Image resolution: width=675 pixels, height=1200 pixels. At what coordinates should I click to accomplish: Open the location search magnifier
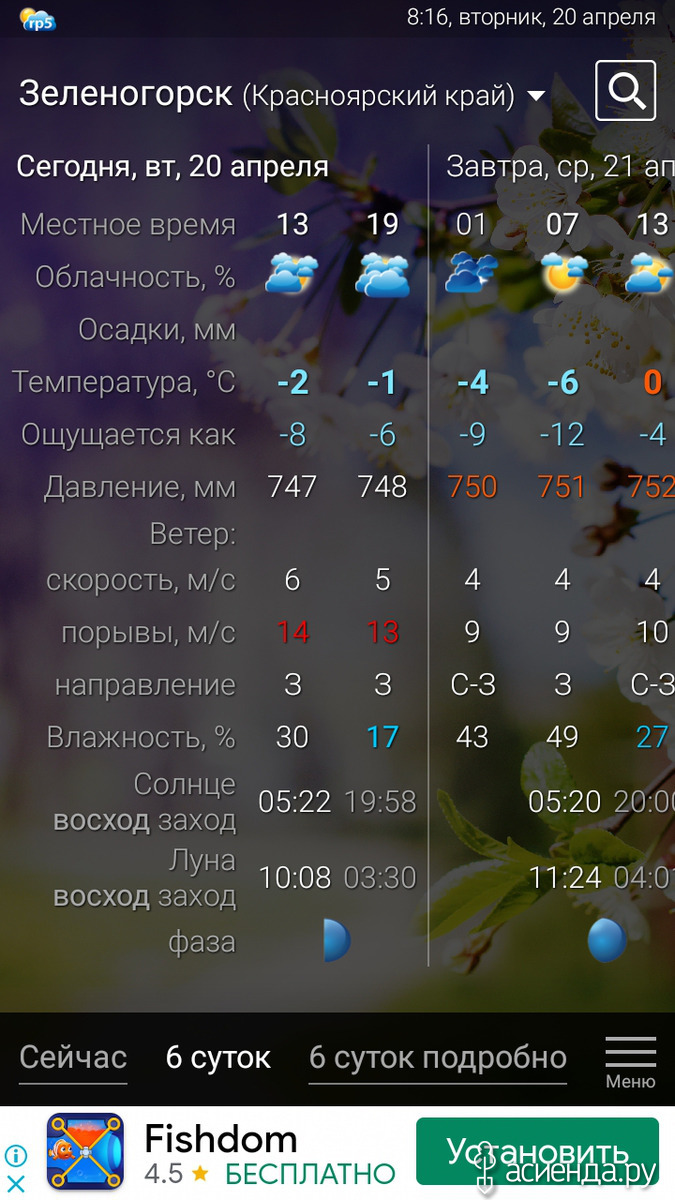pyautogui.click(x=626, y=91)
